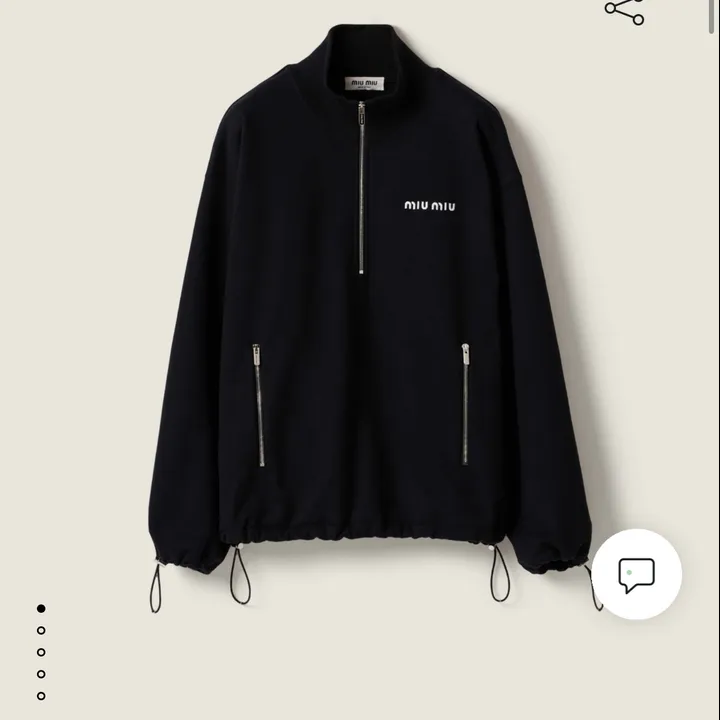Viewport: 720px width, 720px height.
Task: Jump to the fifth image dot
Action: coord(41,696)
